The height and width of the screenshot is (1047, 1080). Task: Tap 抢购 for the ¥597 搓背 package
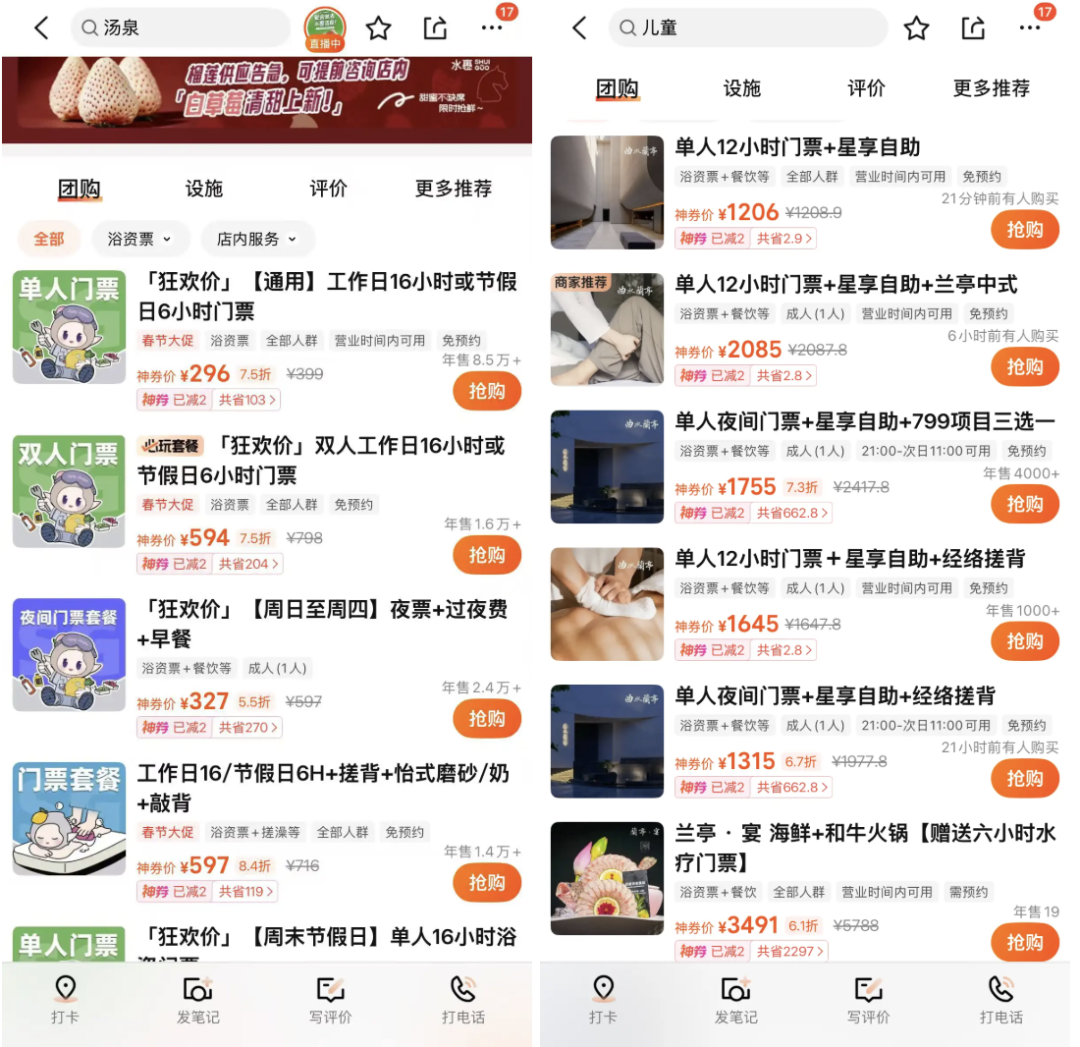[487, 882]
